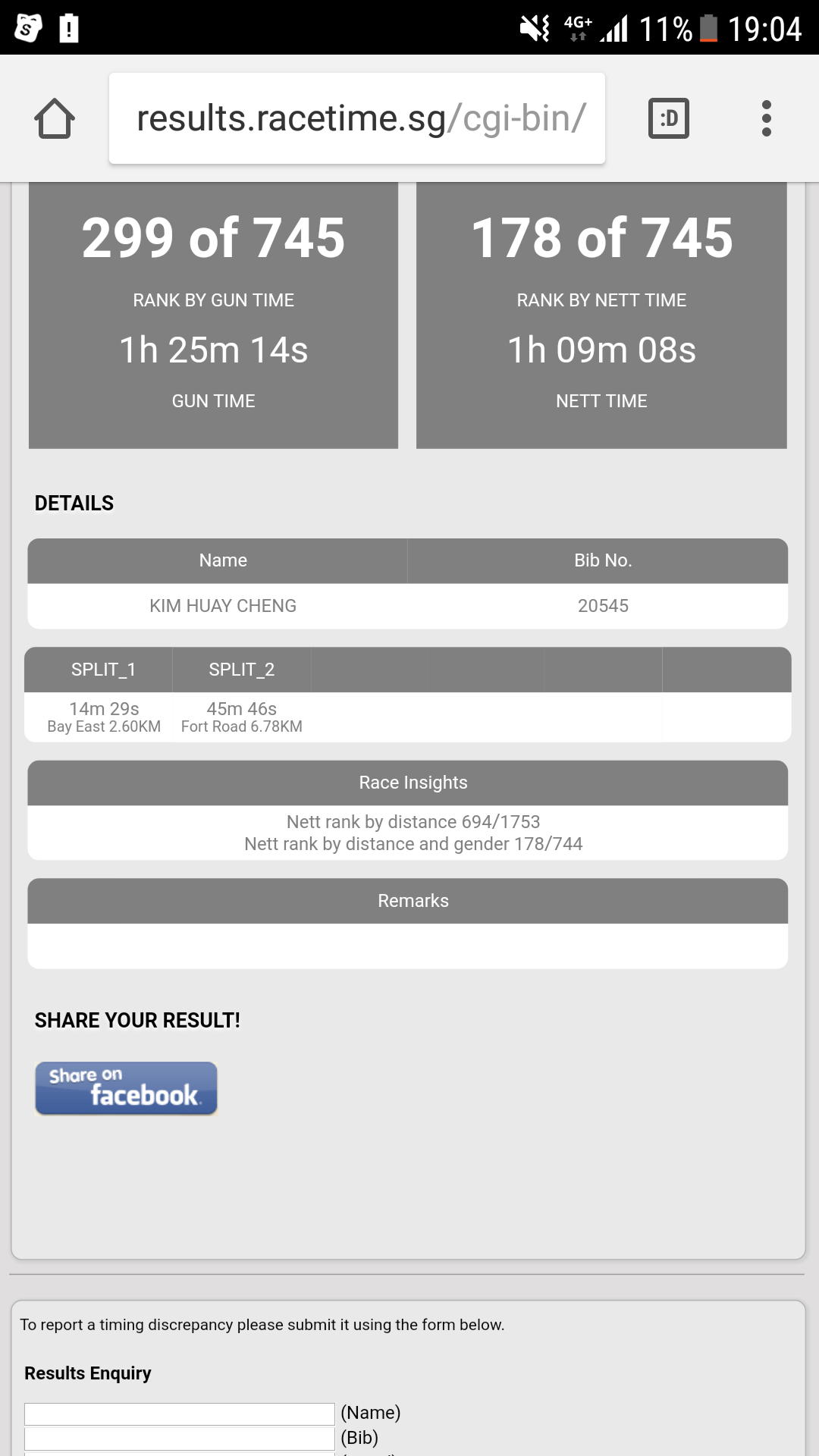Focus the Bib field in Results Enquiry
The image size is (819, 1456).
click(180, 1438)
